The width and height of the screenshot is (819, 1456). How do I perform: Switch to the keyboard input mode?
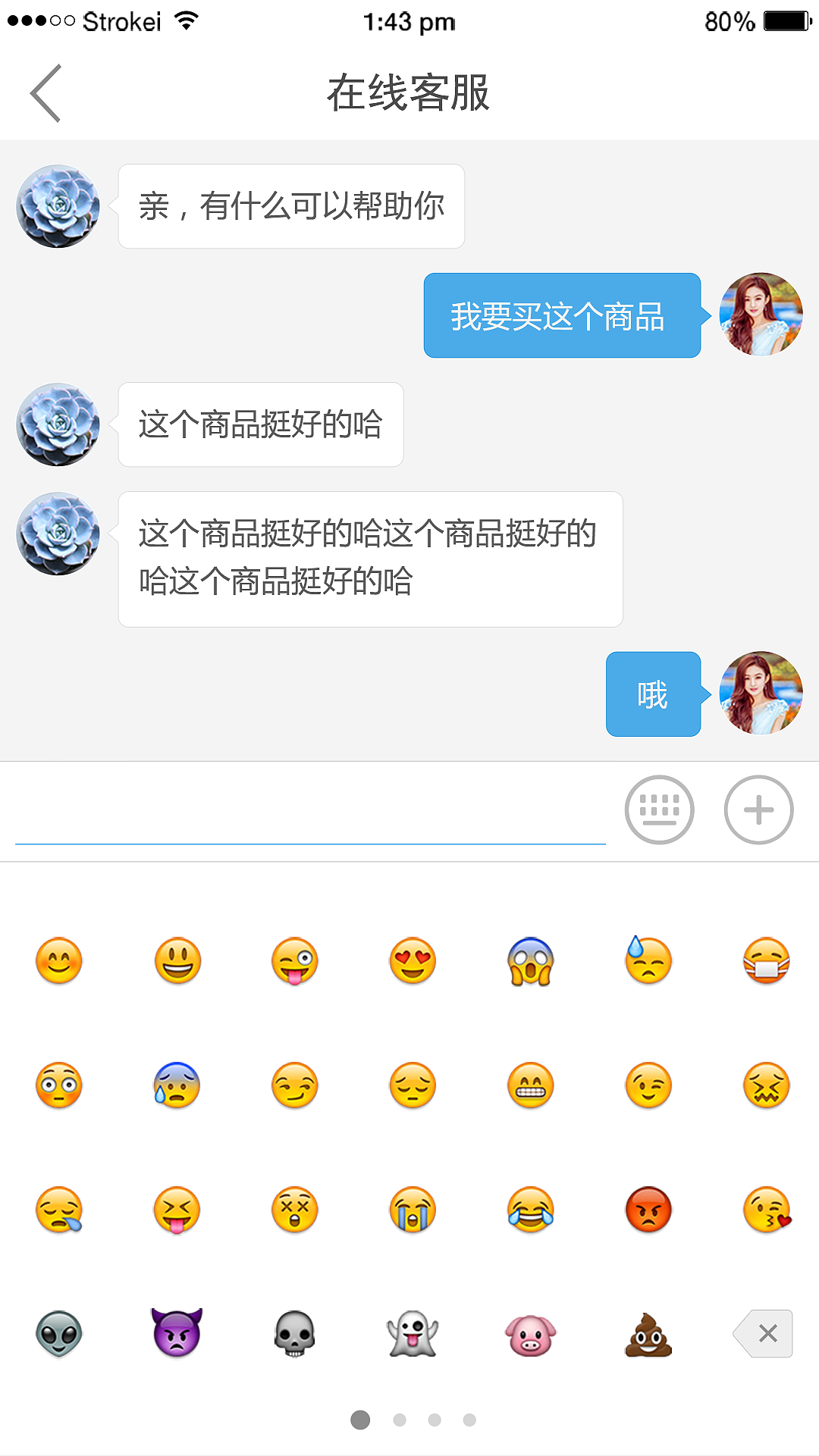click(x=659, y=809)
